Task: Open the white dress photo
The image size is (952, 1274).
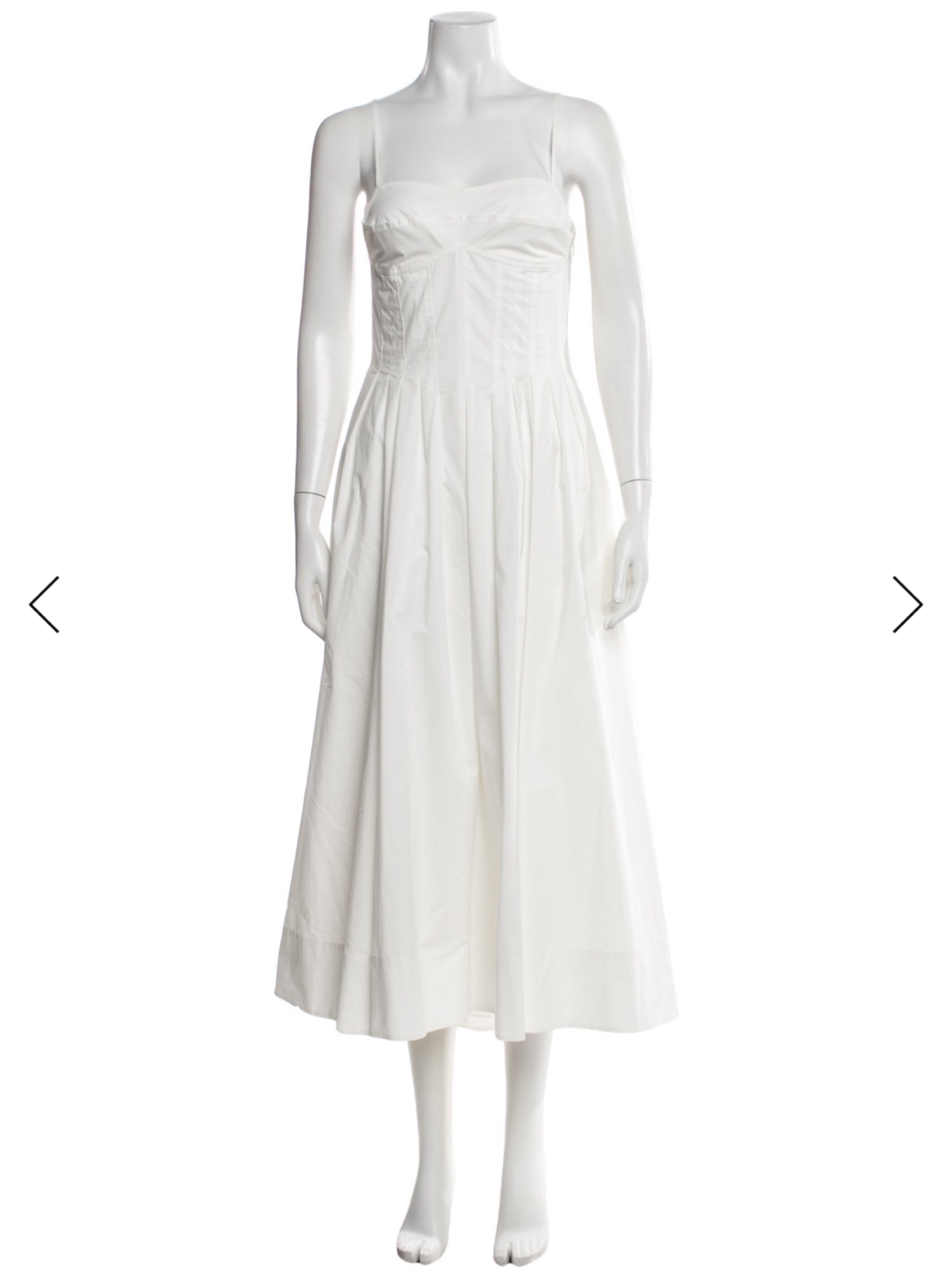Action: pos(476,637)
